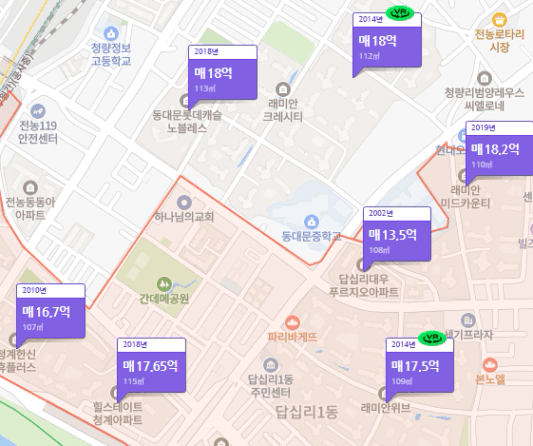The image size is (533, 446).
Task: Select the 2019년 매 18.2억 110㎡ marker
Action: (499, 149)
